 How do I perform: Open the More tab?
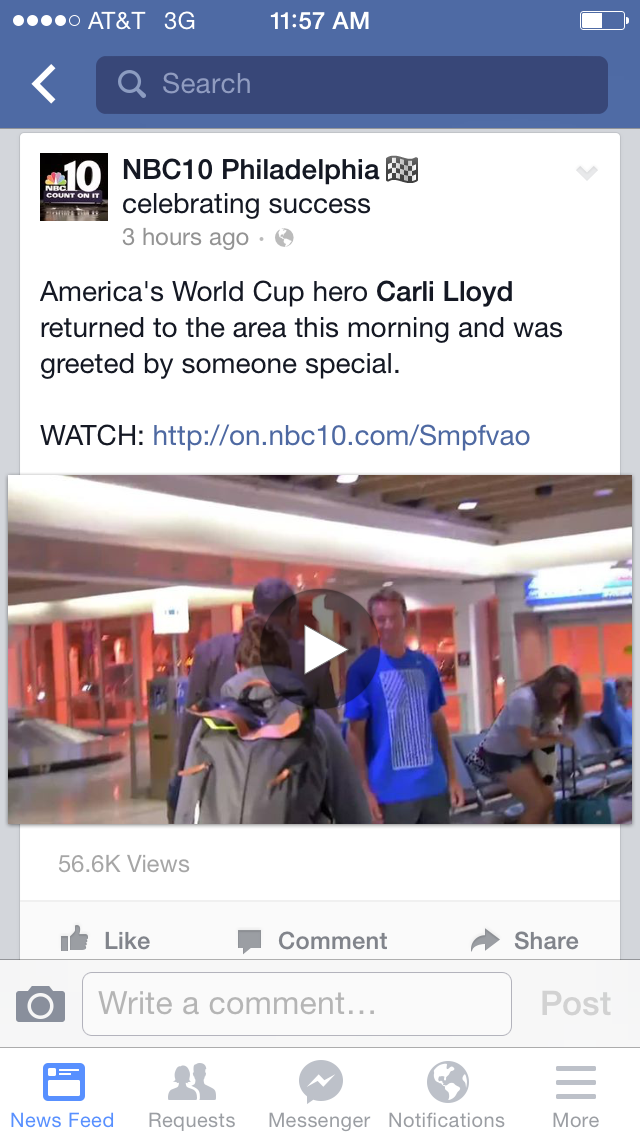click(576, 1094)
